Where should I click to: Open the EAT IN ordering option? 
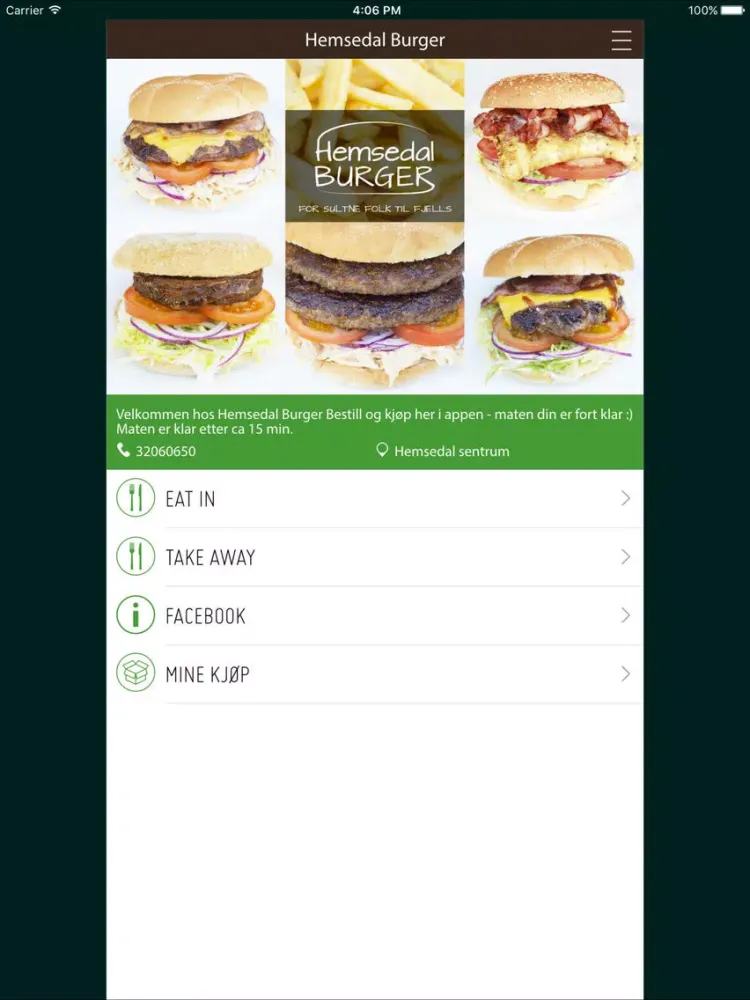(x=375, y=497)
